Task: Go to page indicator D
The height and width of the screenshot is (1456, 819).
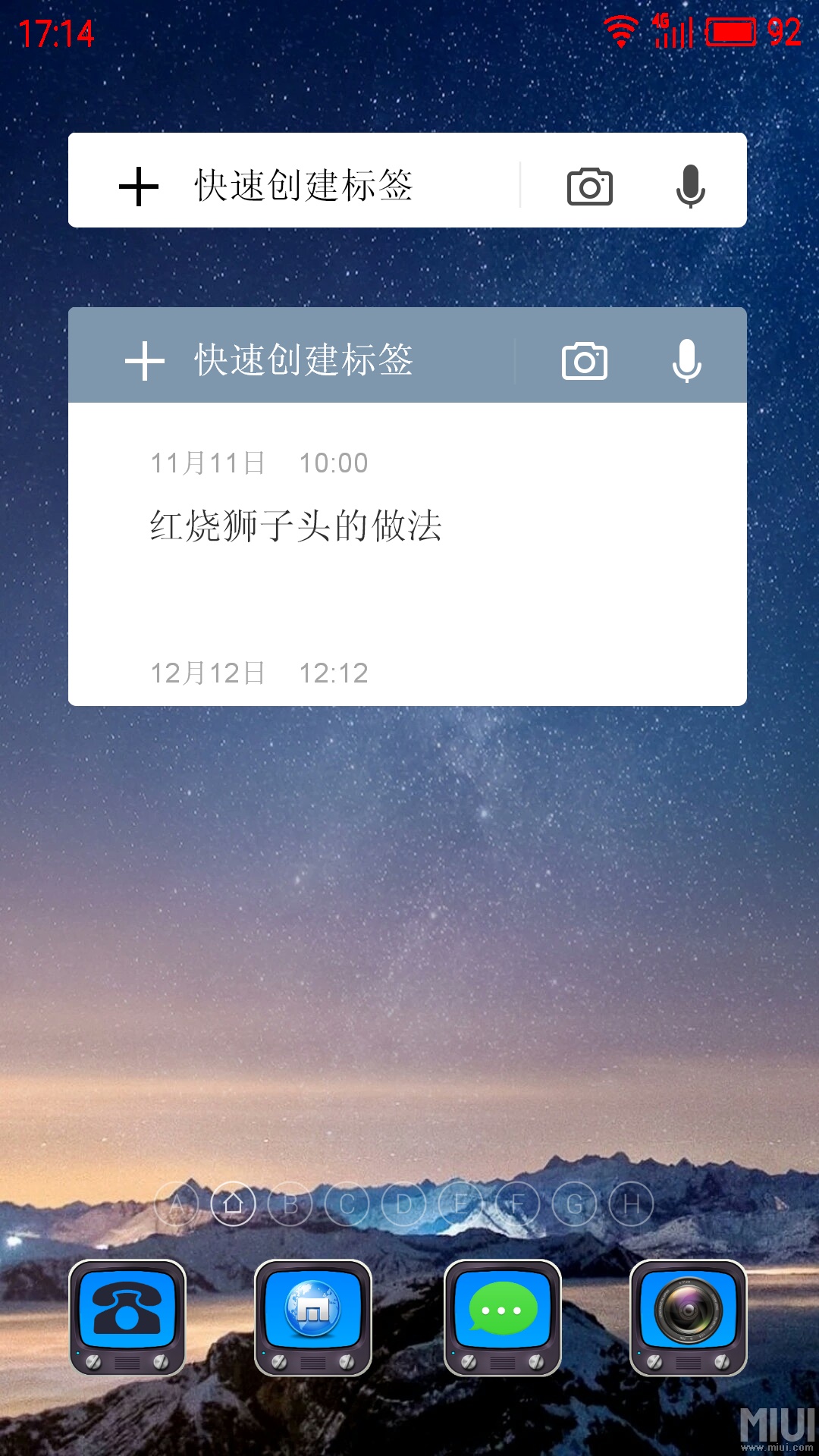Action: (404, 1203)
